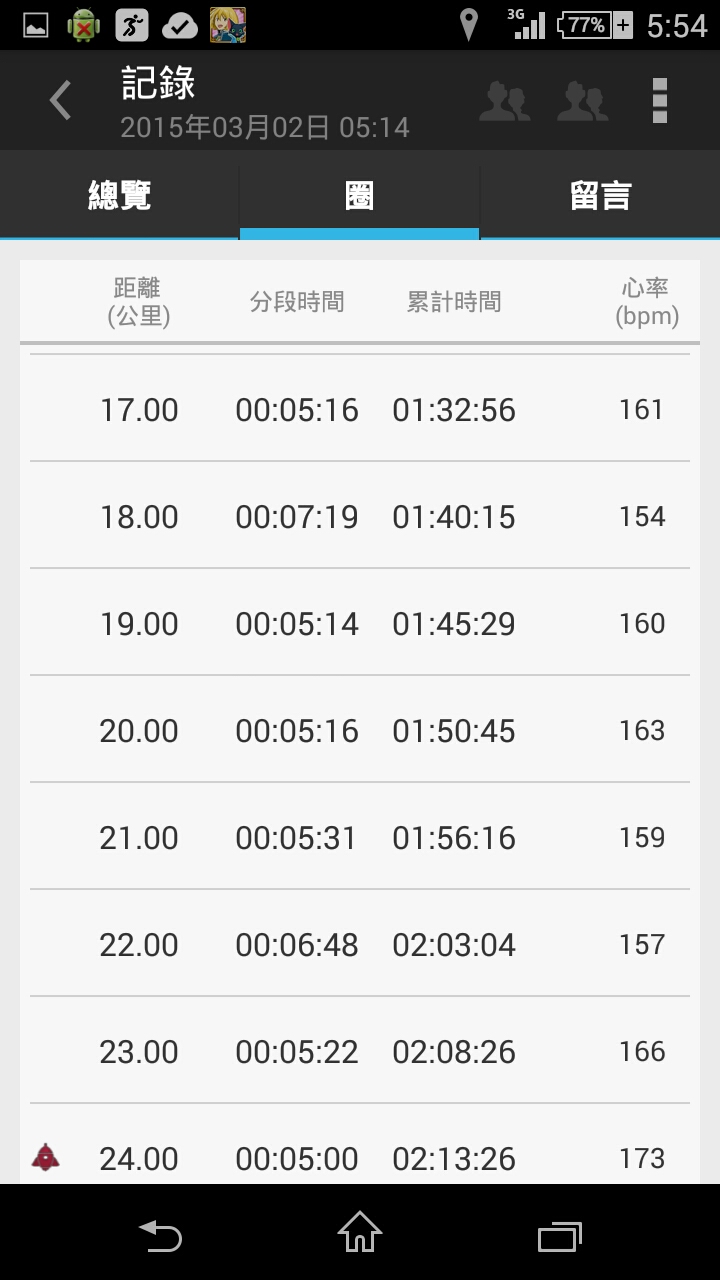Open the overflow menu
The image size is (720, 1280).
[659, 100]
